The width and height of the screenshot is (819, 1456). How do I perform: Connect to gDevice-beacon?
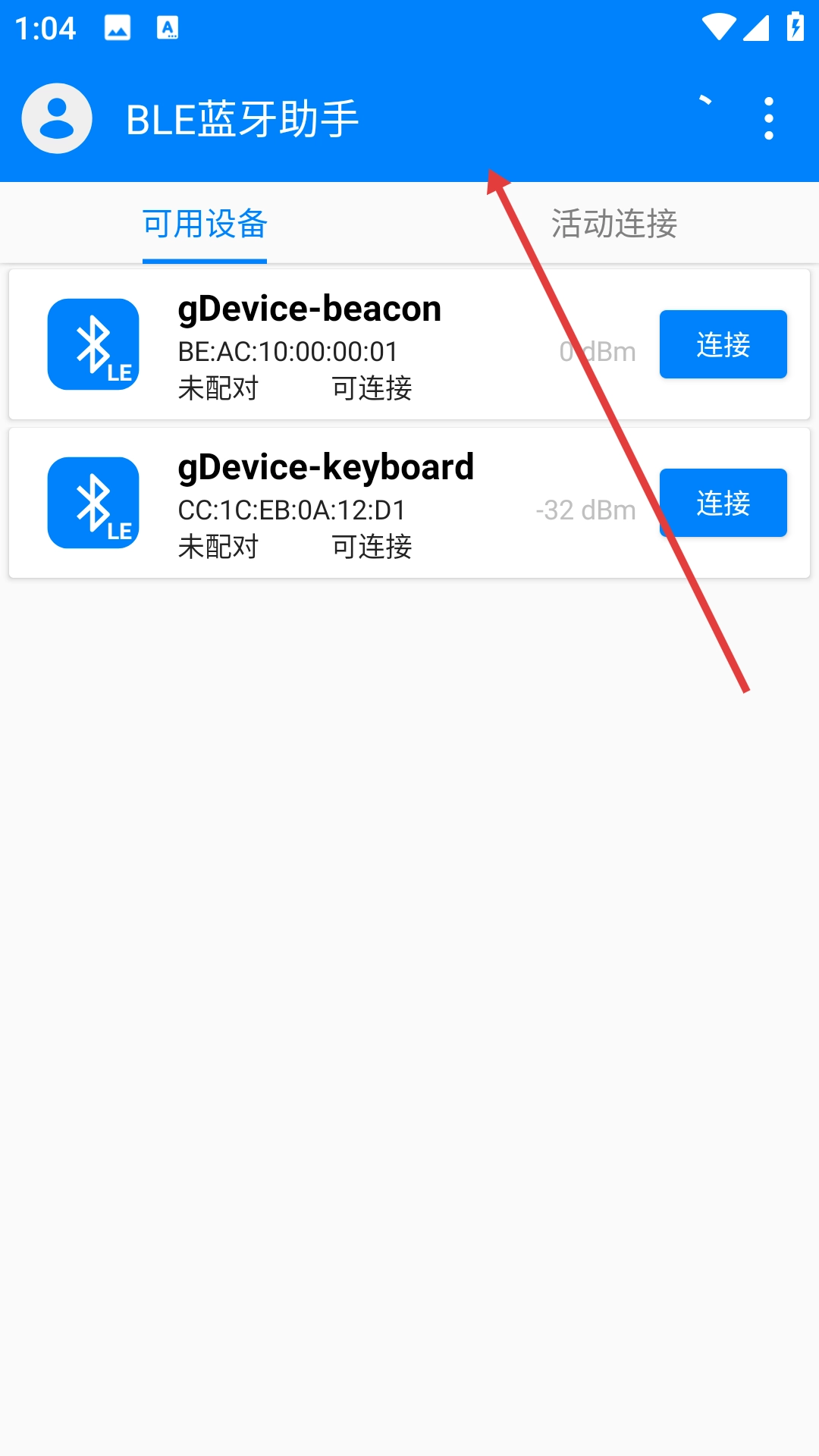point(722,344)
